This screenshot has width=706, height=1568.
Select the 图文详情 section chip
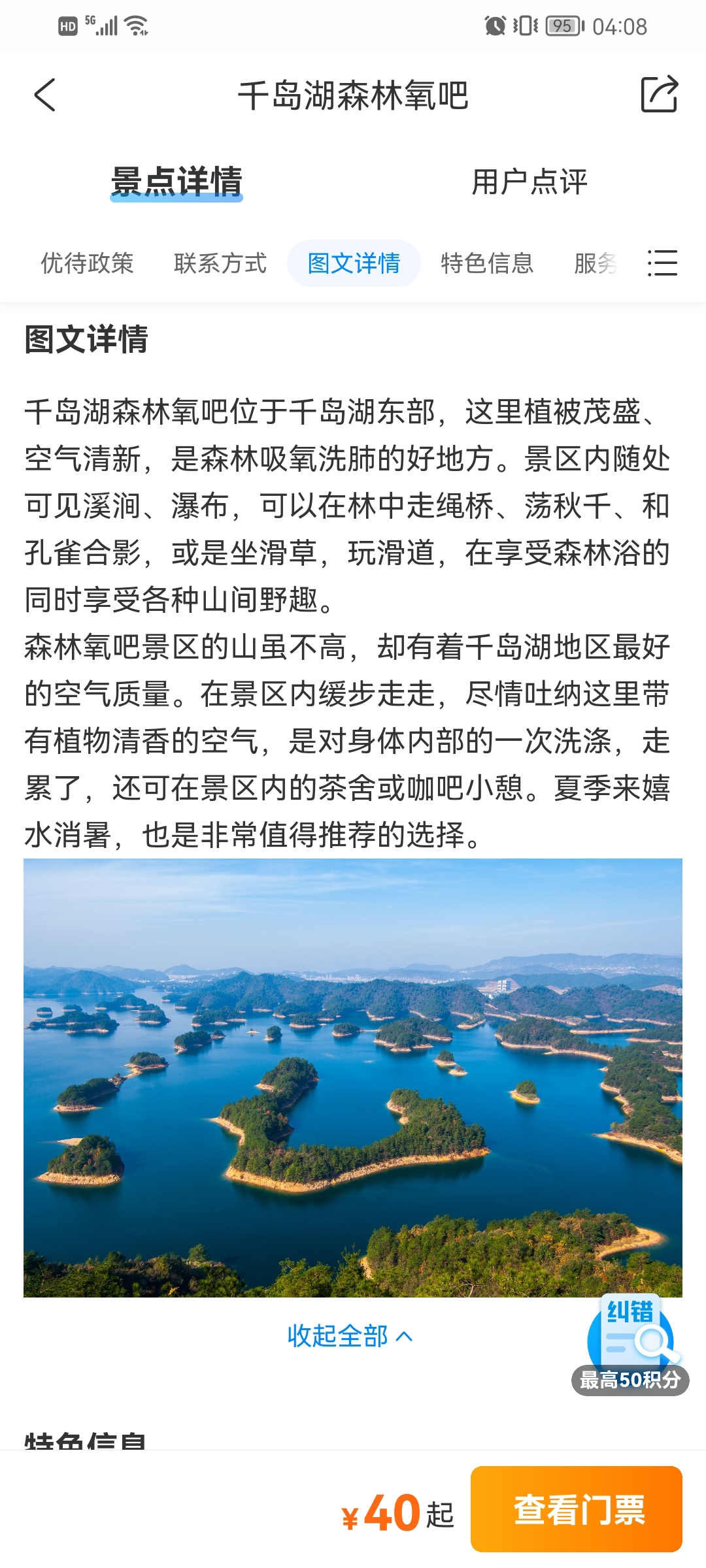point(354,263)
